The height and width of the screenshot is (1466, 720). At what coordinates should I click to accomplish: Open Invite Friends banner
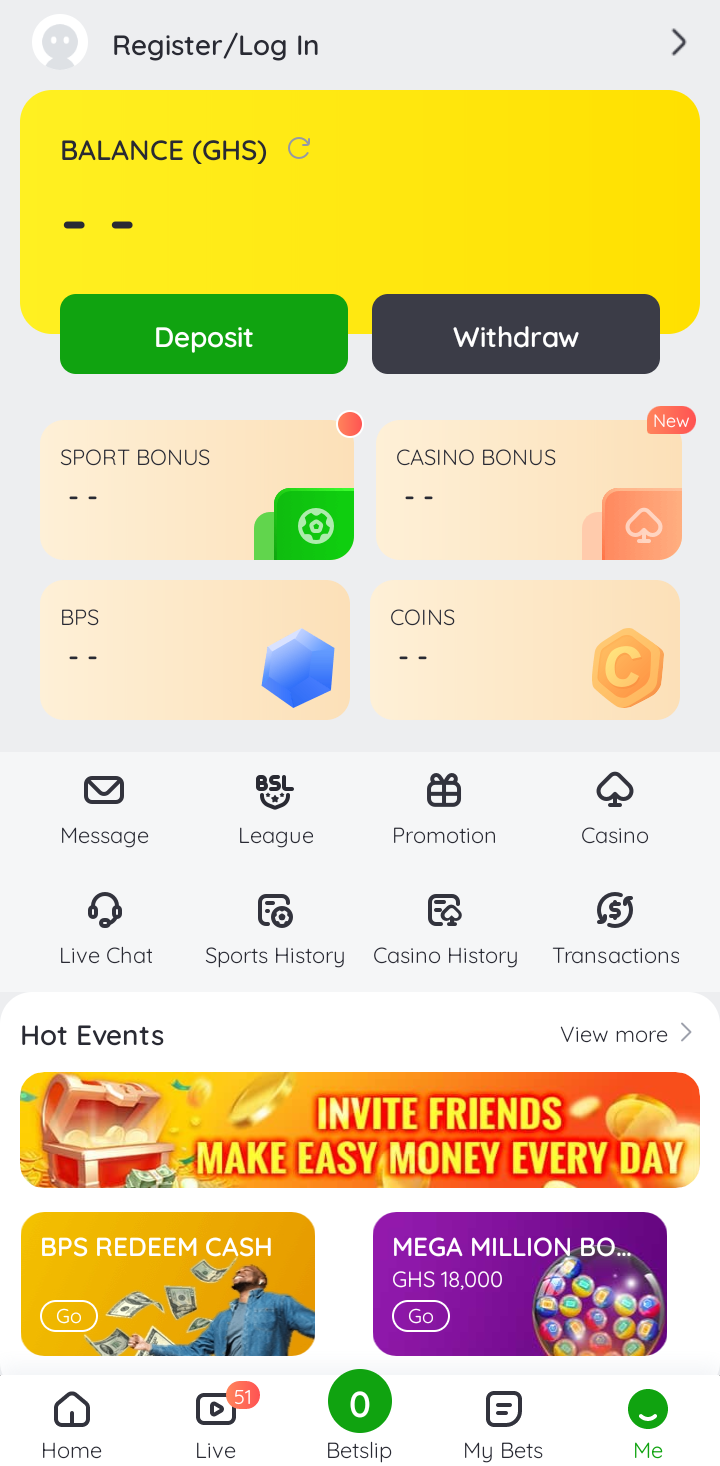(x=360, y=1130)
